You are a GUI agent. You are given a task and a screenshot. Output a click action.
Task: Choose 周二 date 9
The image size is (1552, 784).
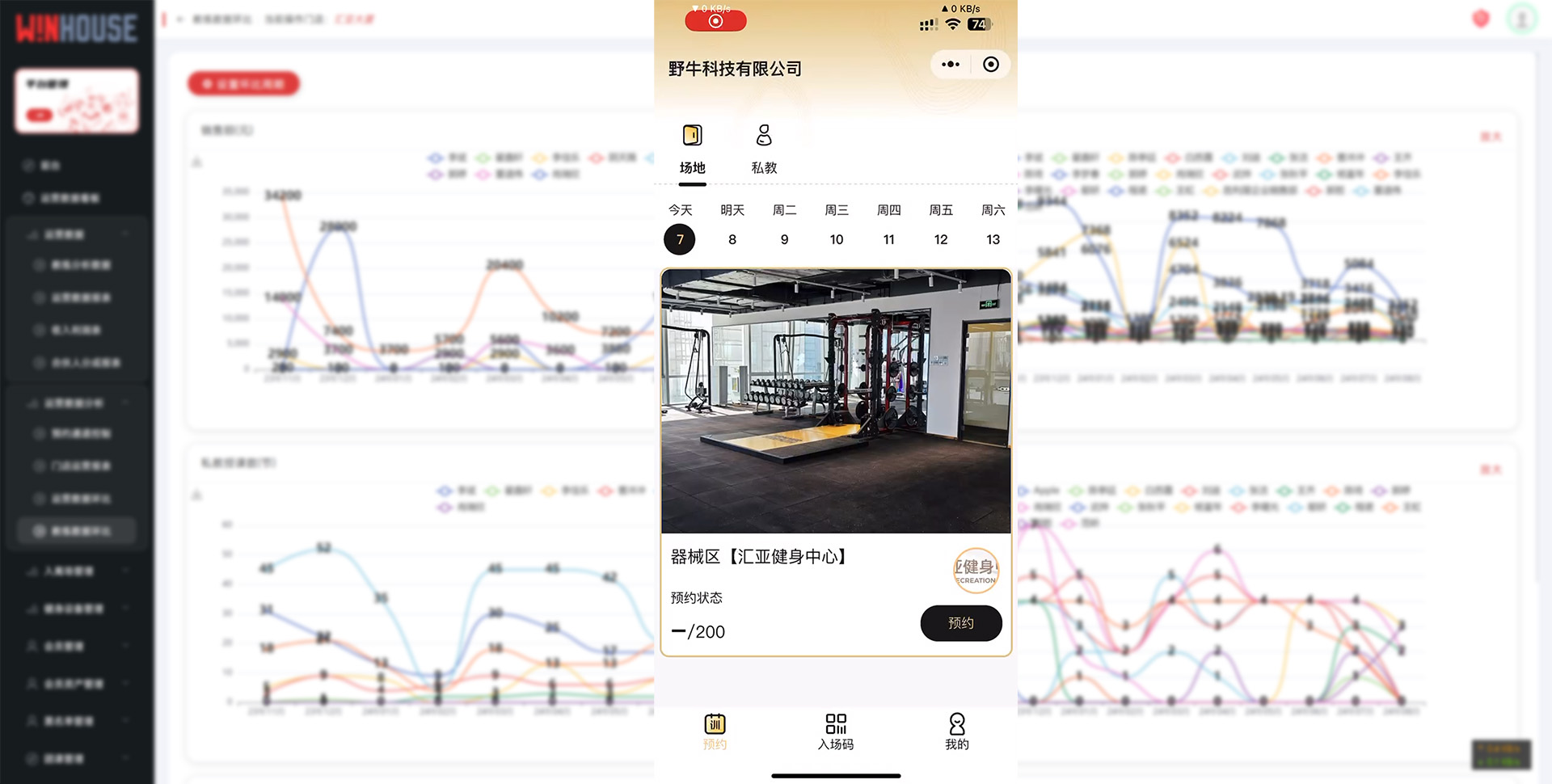coord(784,239)
